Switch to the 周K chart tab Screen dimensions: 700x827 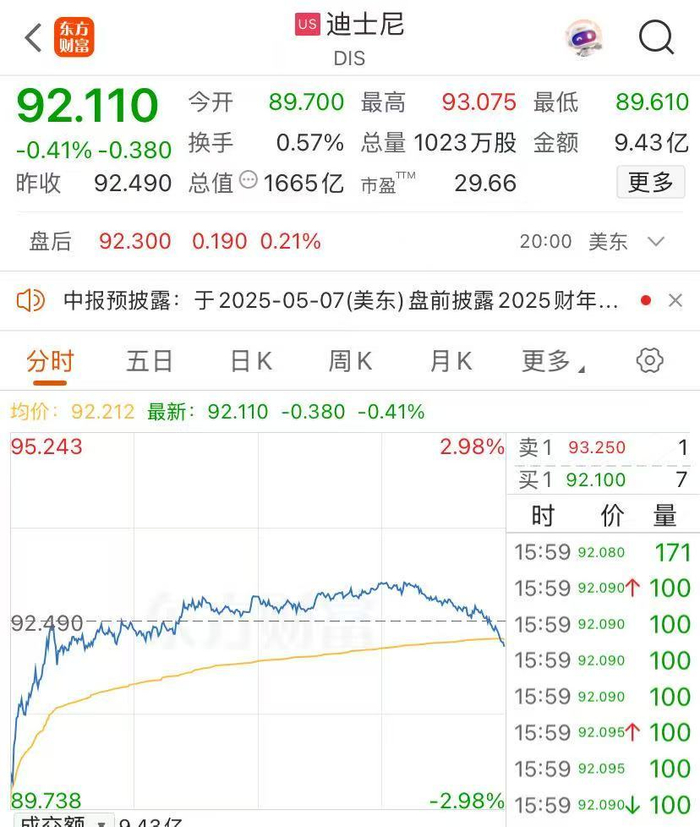[350, 361]
